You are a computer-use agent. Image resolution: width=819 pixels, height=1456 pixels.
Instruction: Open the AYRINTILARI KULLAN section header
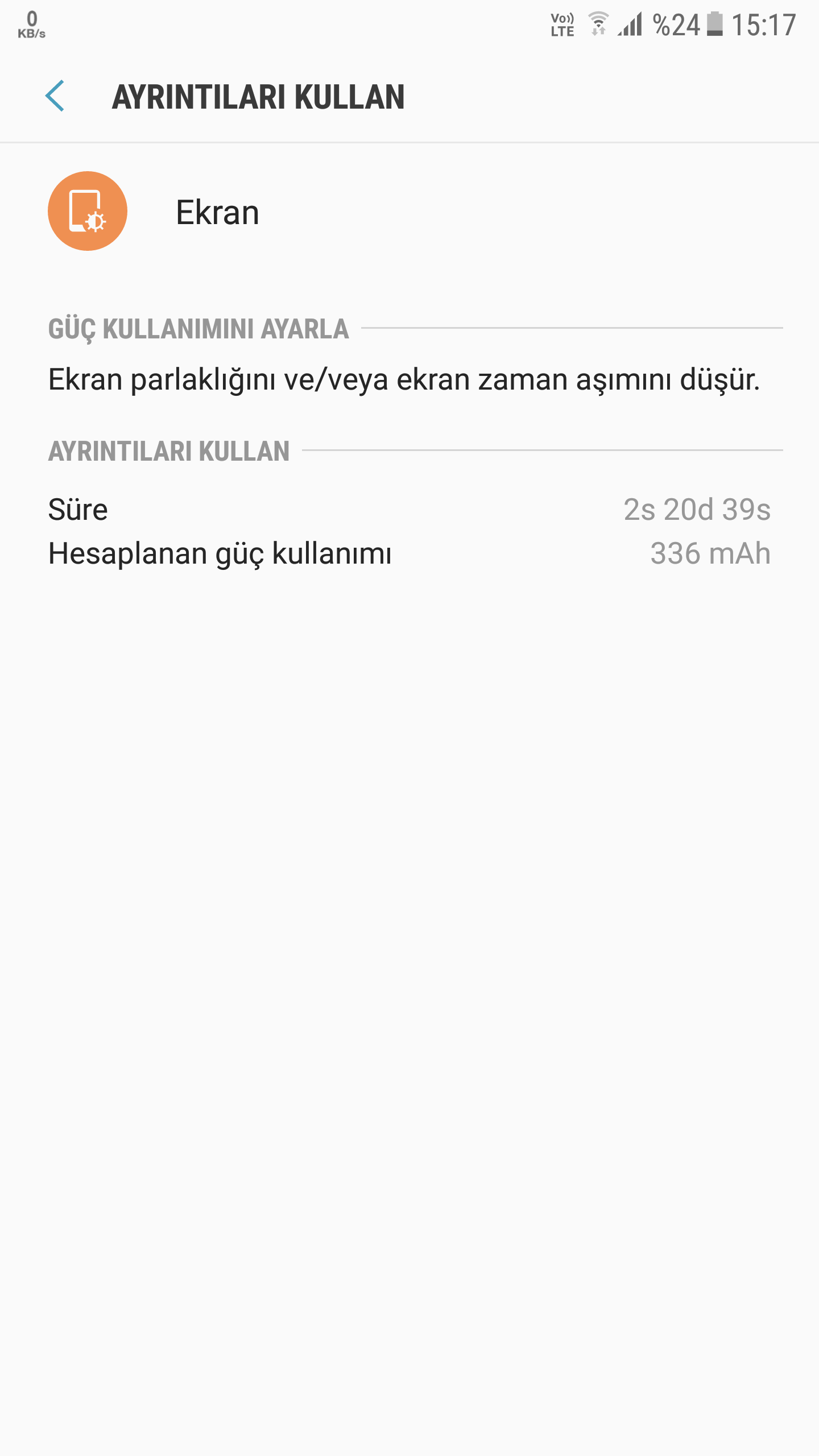point(168,451)
